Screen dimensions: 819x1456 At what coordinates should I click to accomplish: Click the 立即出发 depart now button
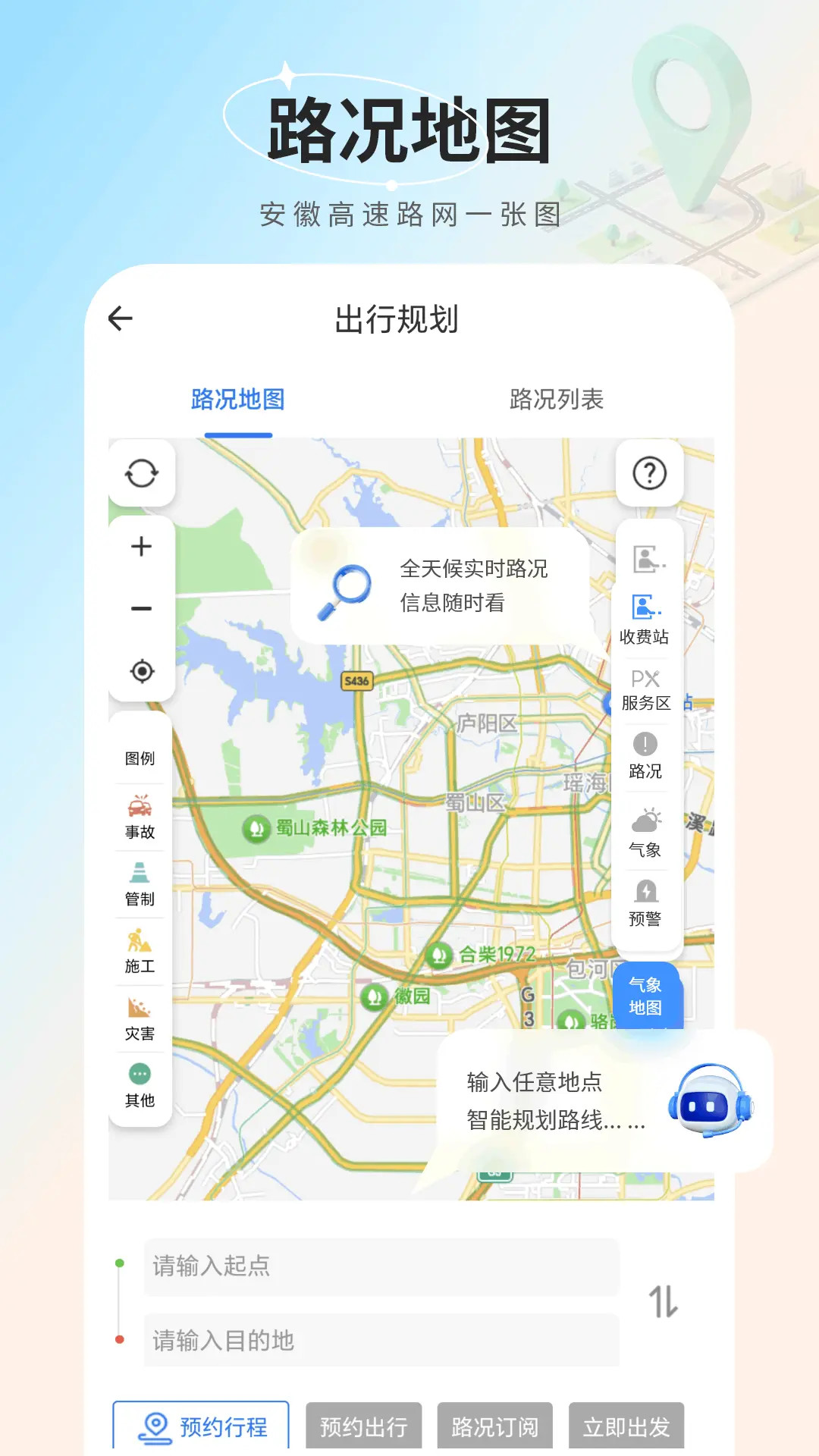[627, 1424]
